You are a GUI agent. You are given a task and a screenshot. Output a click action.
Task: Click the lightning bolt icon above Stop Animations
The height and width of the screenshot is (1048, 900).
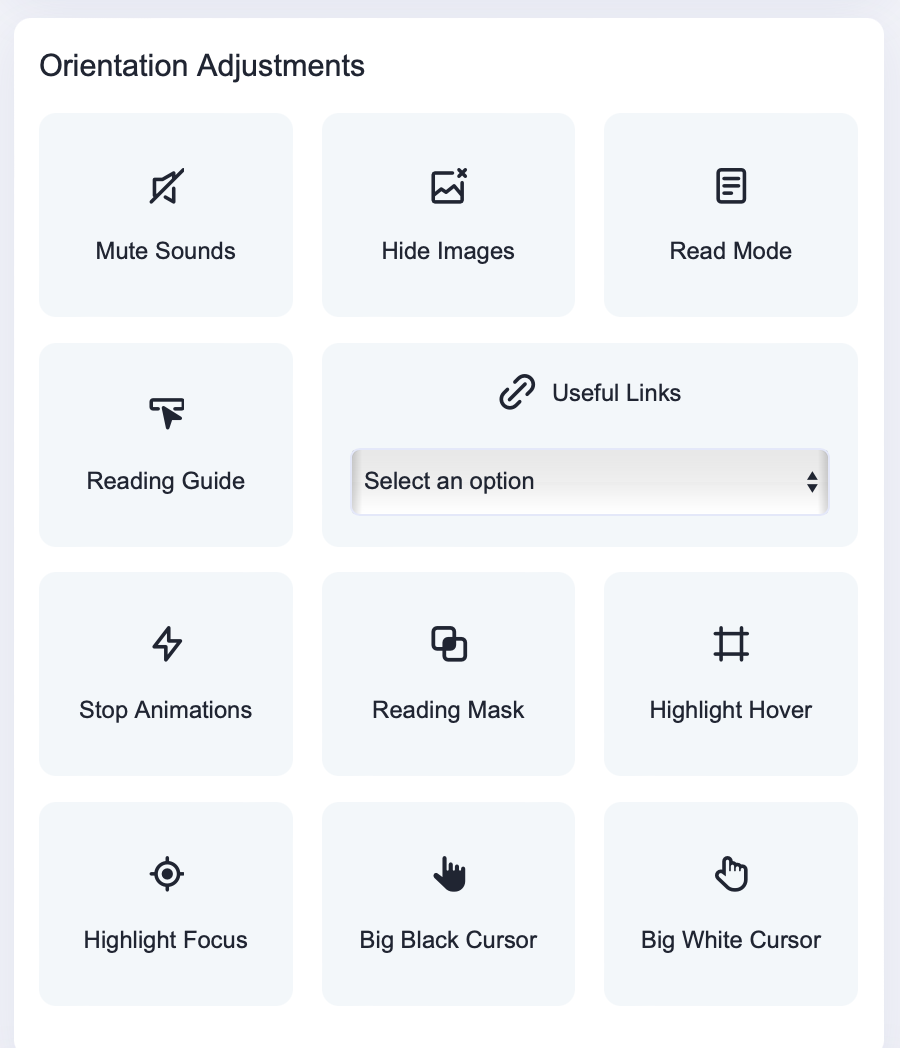[166, 644]
